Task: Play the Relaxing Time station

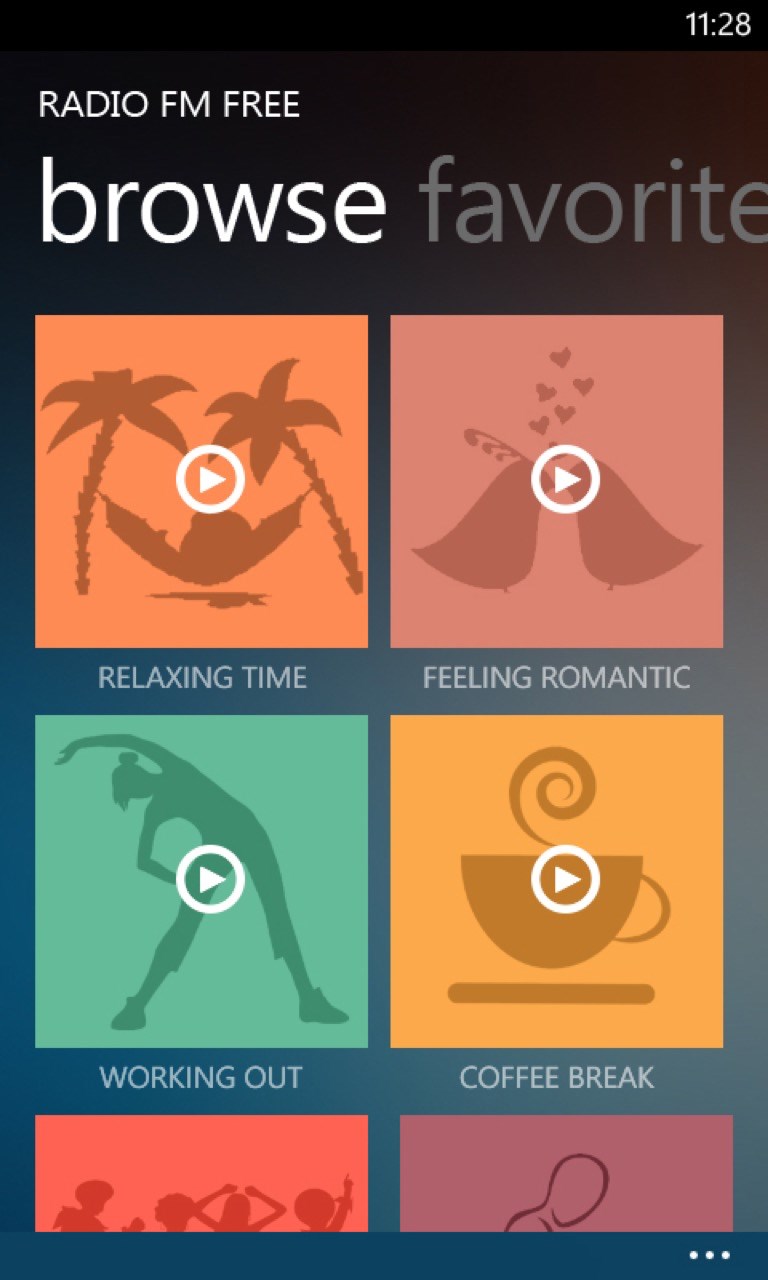Action: (x=210, y=480)
